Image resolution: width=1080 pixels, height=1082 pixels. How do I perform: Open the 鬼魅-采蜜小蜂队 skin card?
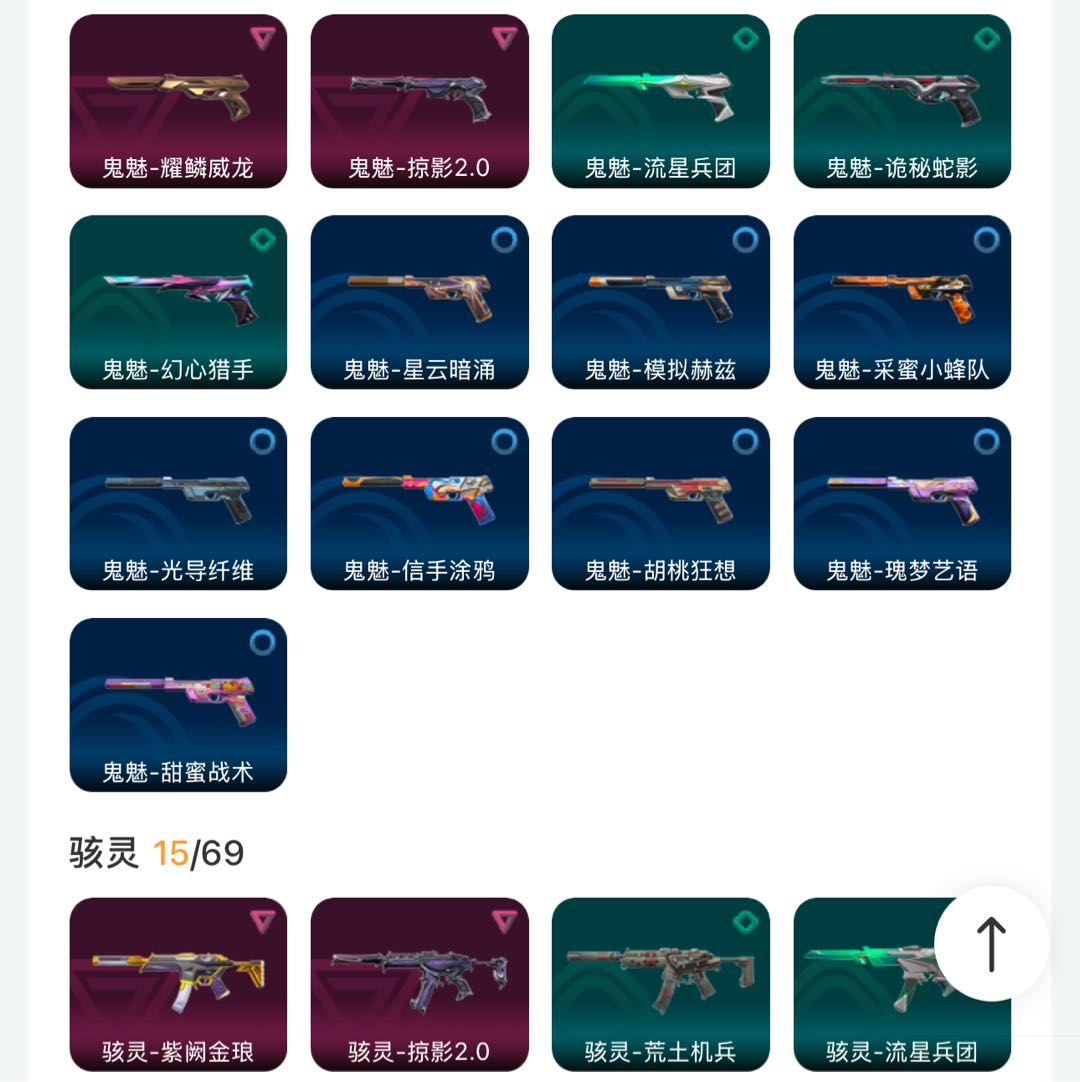coord(901,302)
